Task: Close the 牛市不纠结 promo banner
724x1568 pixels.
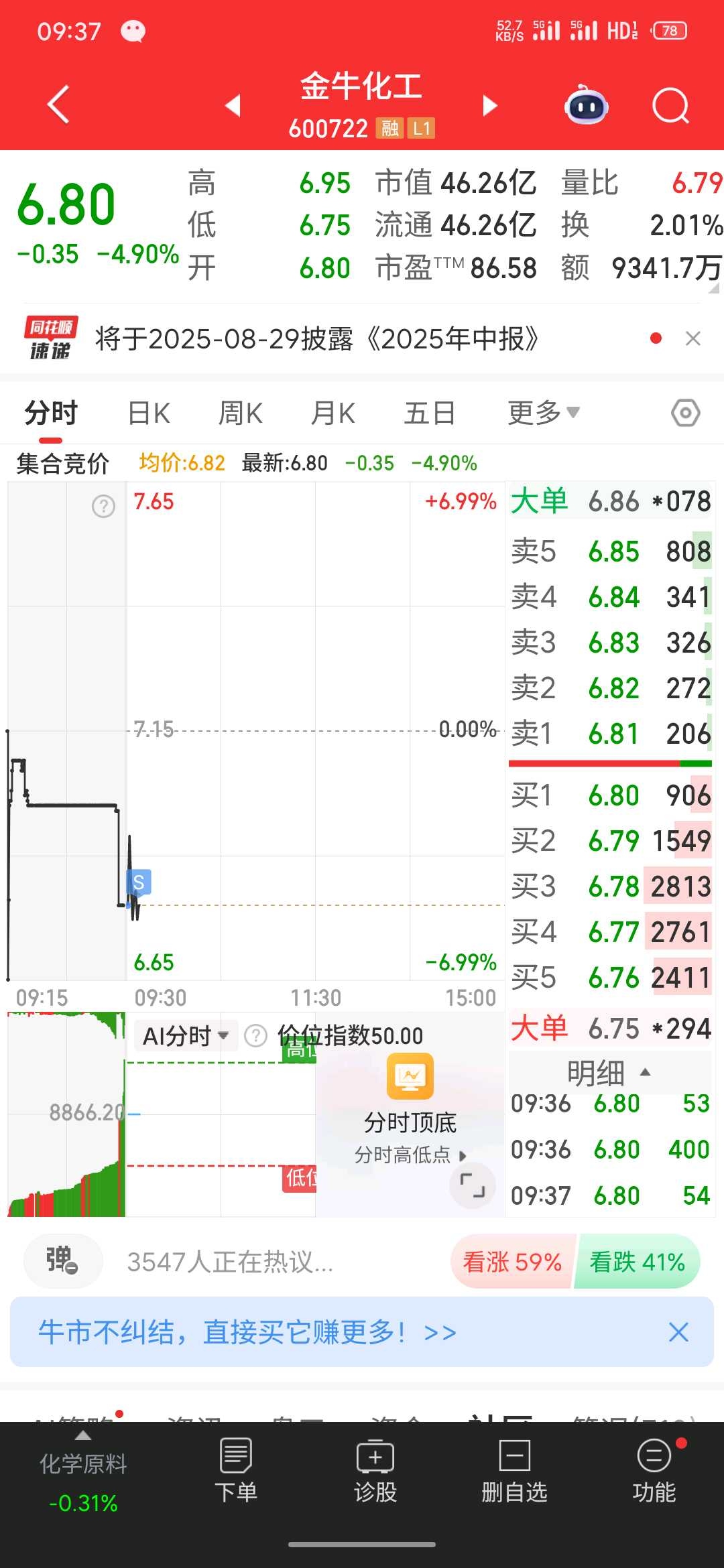Action: 678,1333
